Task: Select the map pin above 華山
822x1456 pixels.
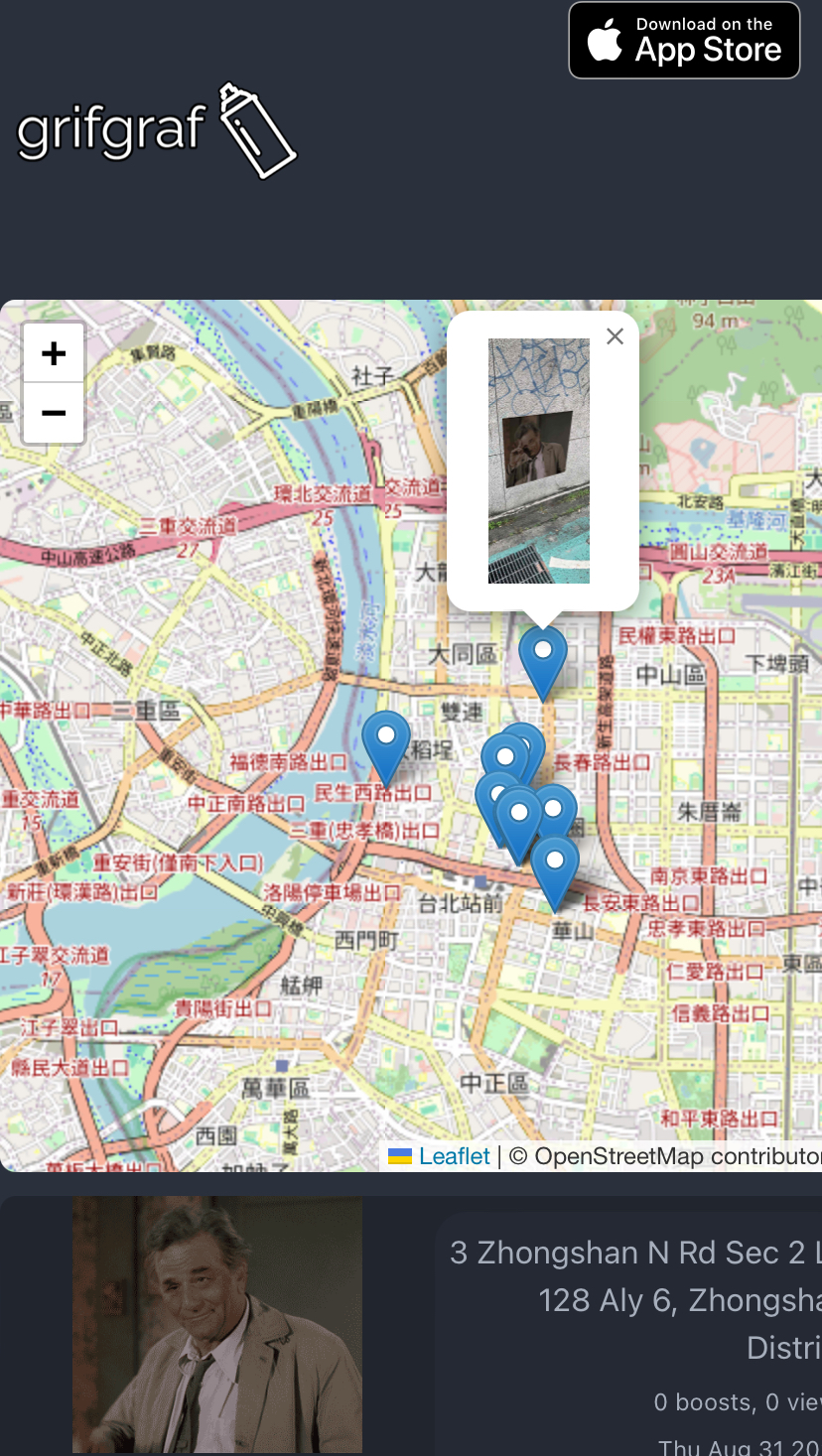Action: [x=555, y=872]
